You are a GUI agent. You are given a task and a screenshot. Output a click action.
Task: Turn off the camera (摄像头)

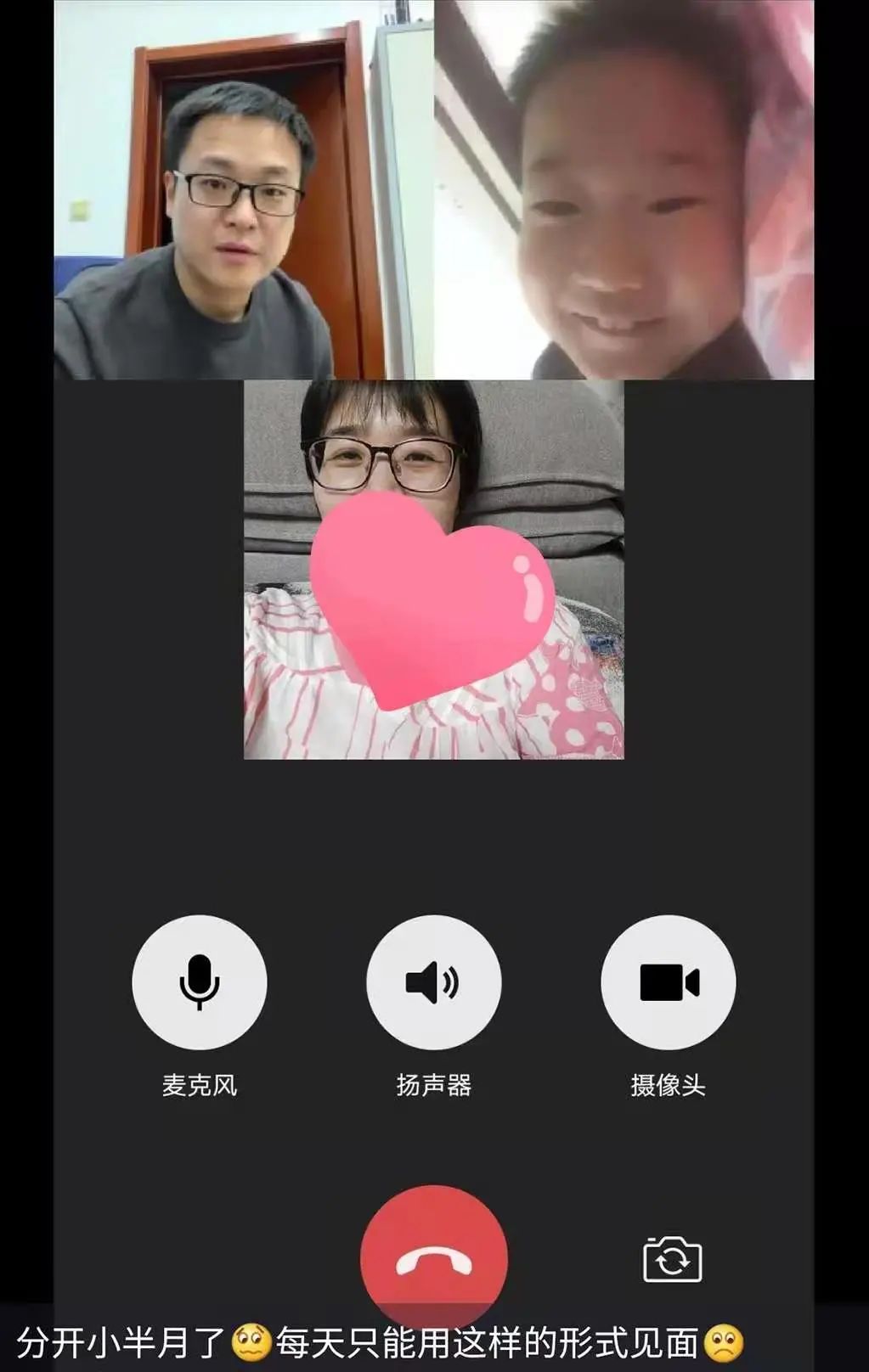point(668,982)
